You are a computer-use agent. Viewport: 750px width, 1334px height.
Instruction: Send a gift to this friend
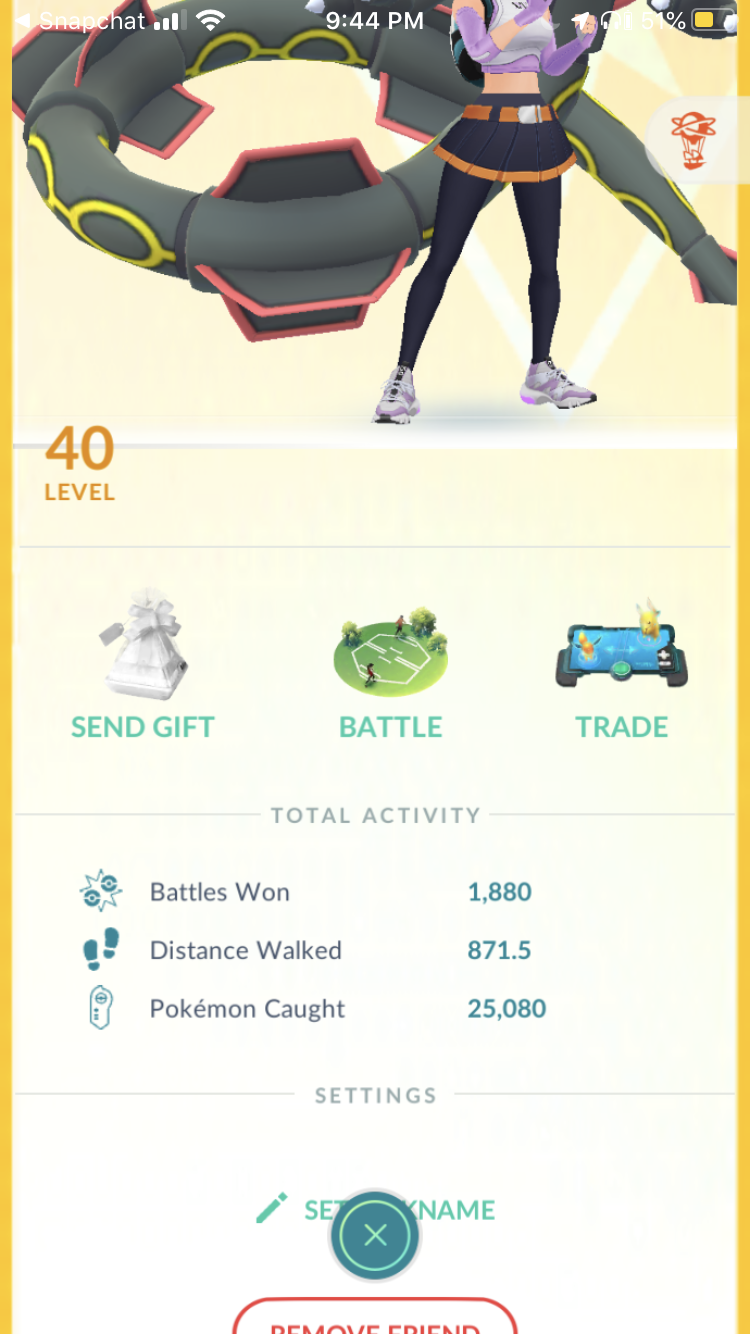pyautogui.click(x=143, y=665)
